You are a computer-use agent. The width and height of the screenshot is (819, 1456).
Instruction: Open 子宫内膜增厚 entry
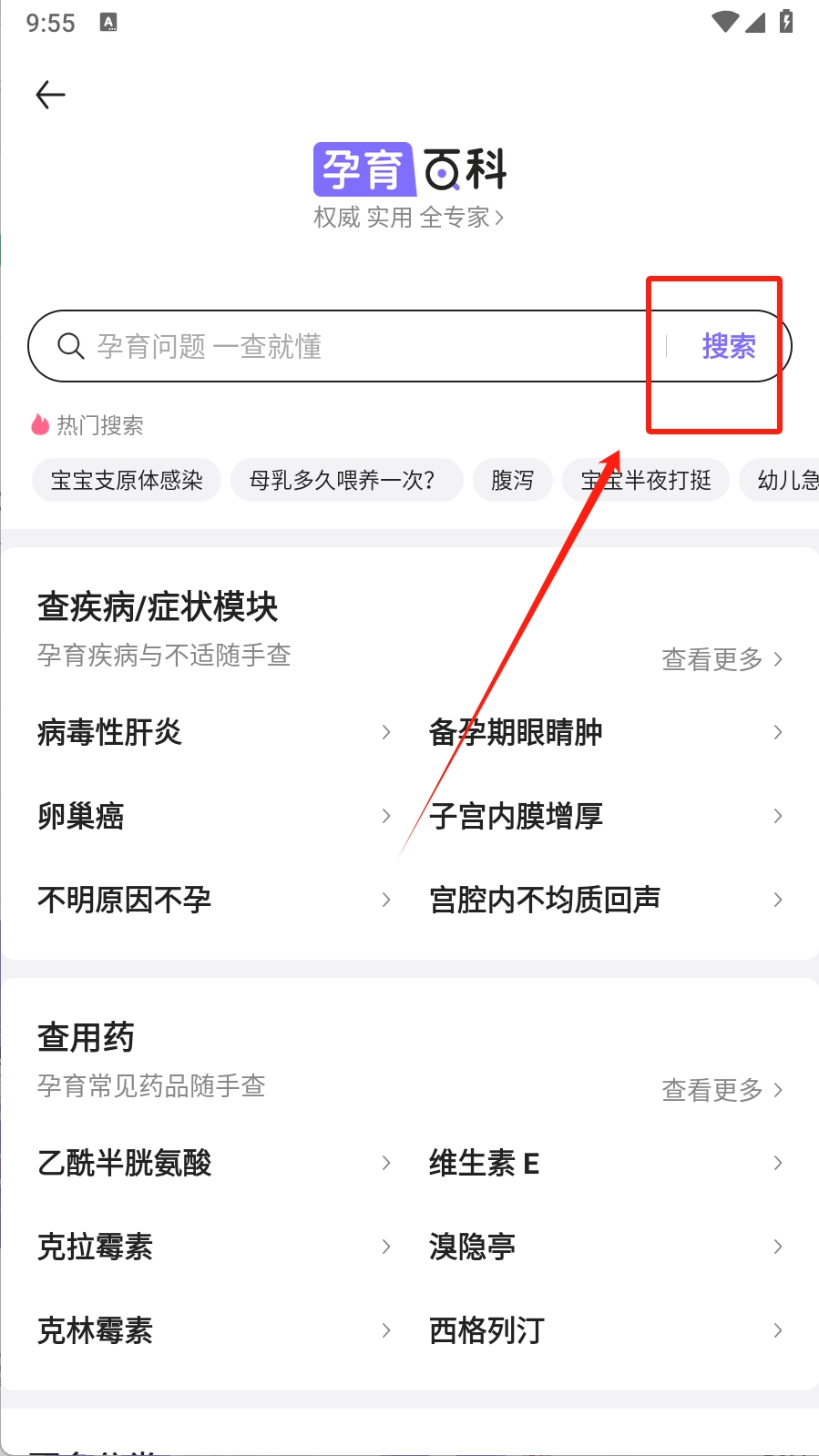tap(606, 816)
